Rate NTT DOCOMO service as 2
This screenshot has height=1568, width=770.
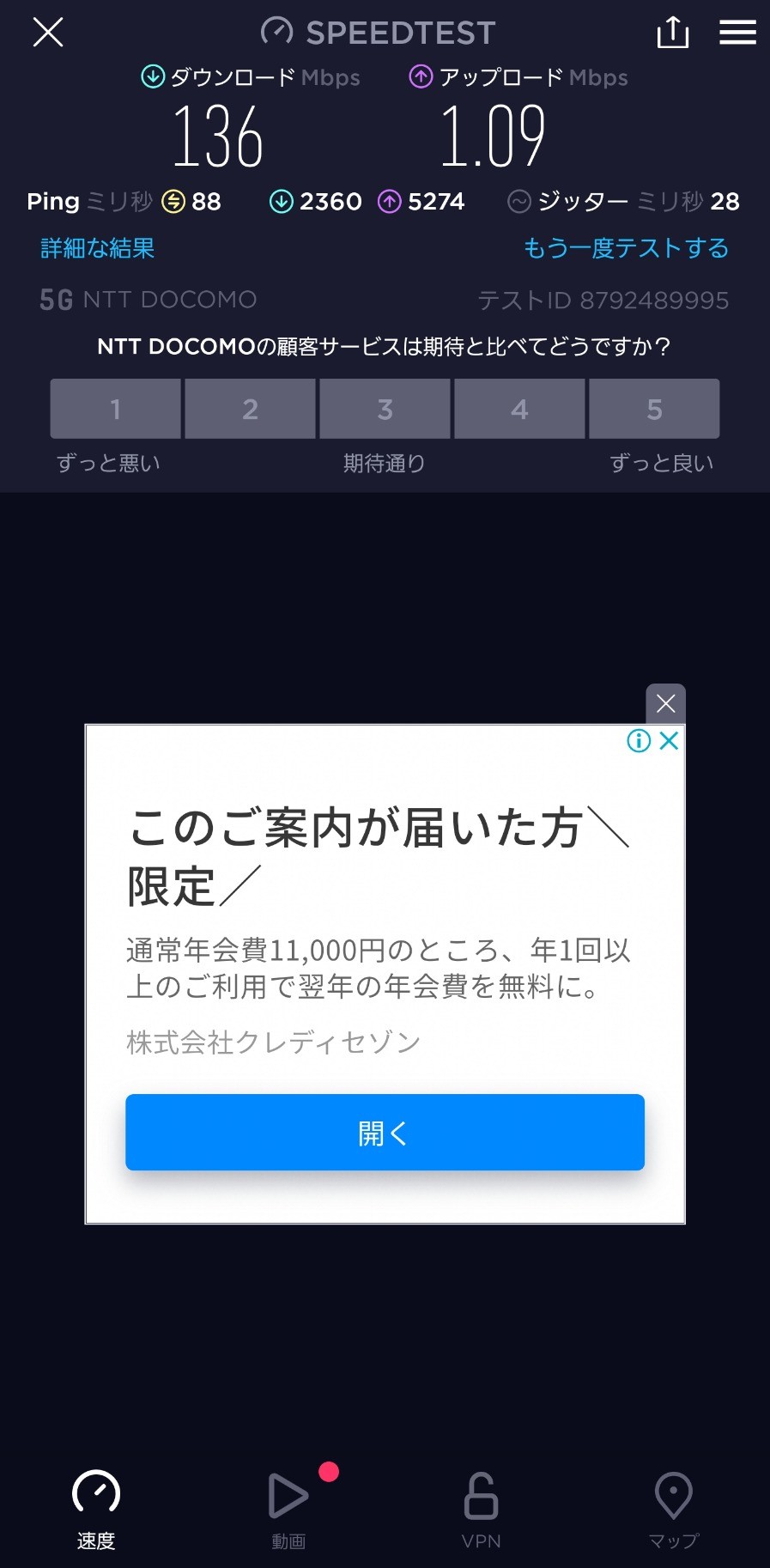250,409
